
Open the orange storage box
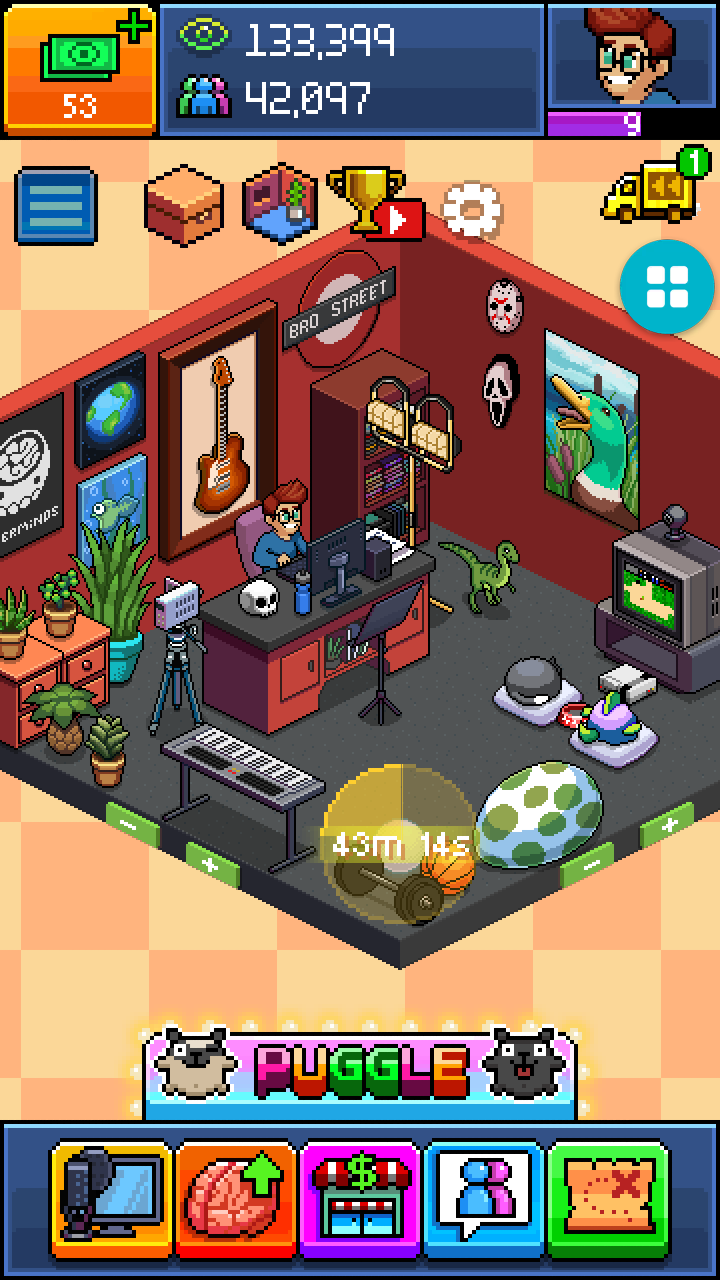tap(184, 204)
